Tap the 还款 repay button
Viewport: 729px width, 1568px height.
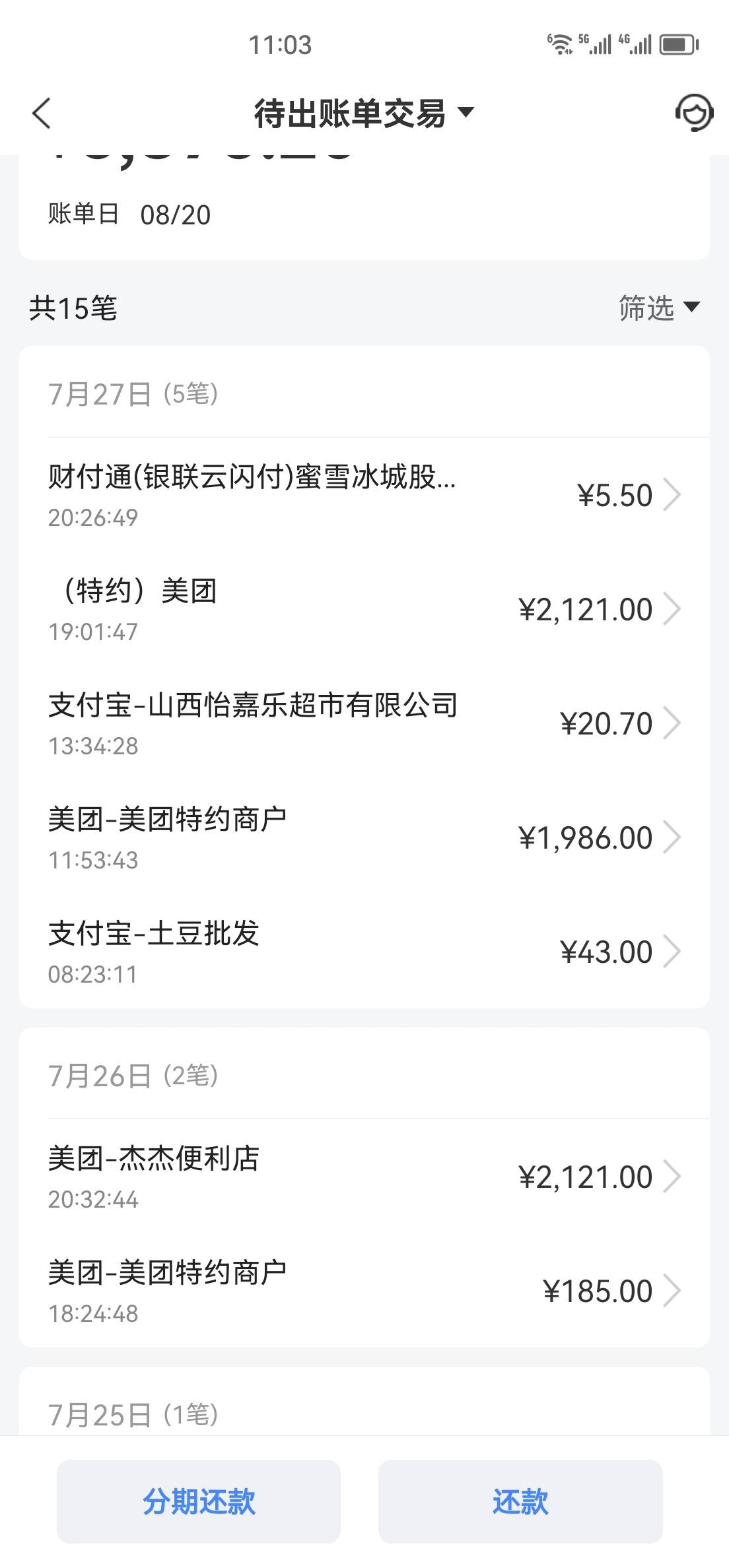coord(520,1501)
